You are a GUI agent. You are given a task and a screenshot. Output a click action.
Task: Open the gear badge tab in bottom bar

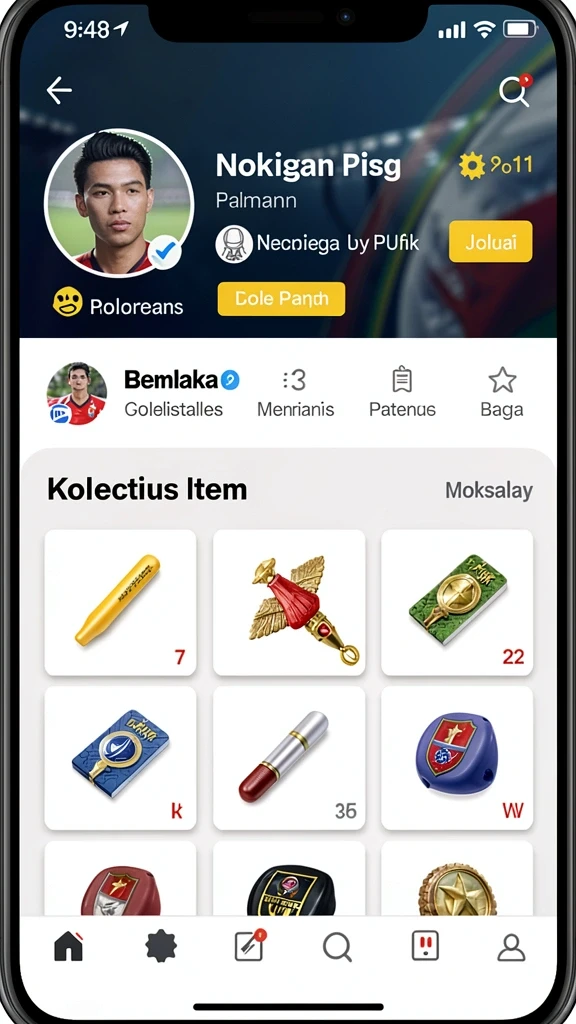tap(161, 946)
